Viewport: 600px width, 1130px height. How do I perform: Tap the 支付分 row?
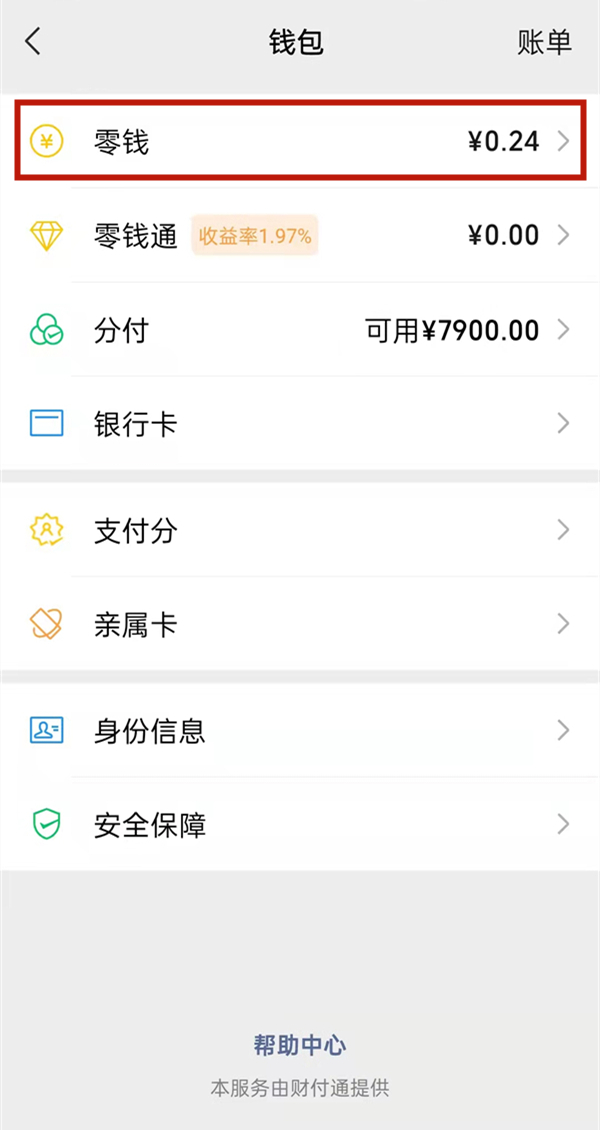coord(300,530)
